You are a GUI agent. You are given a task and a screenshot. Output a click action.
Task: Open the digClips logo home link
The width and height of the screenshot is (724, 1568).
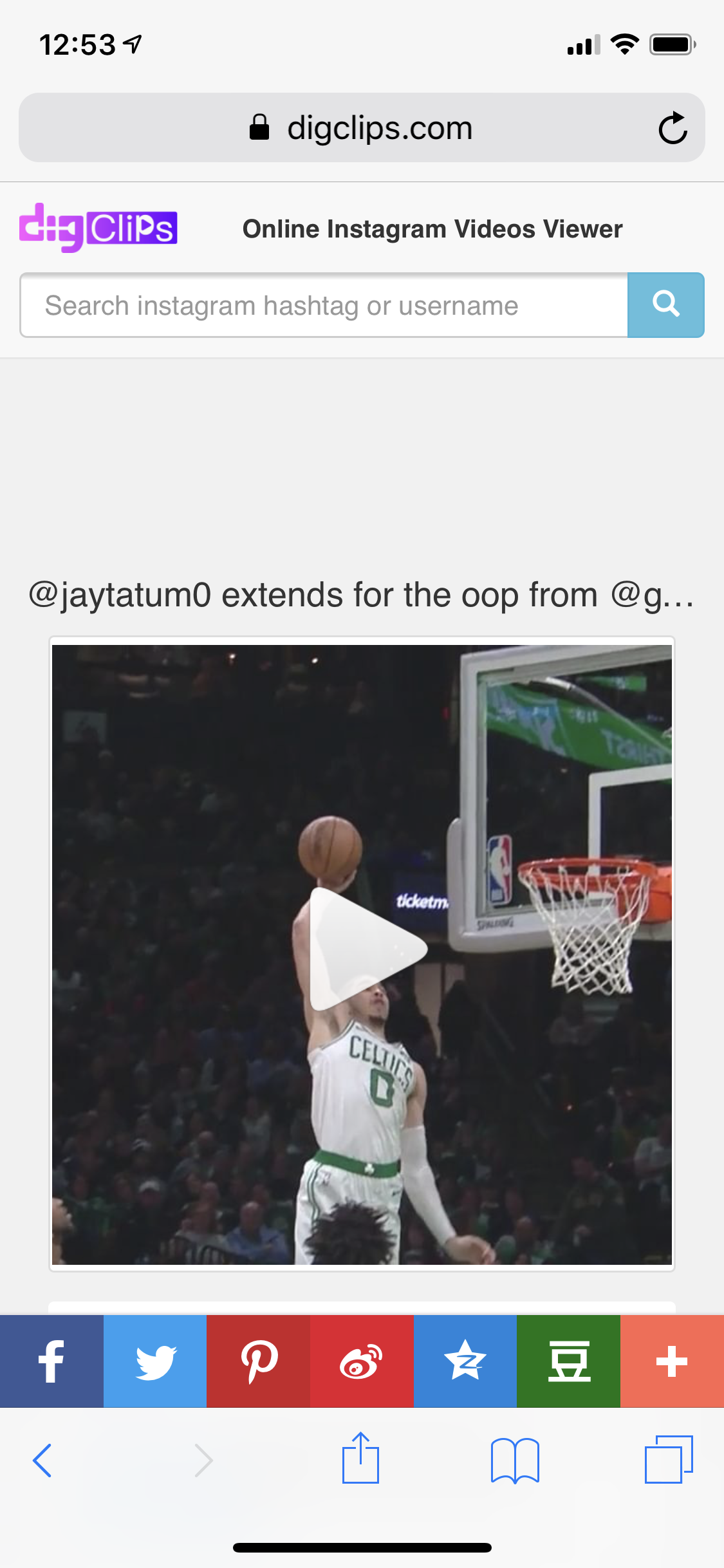pos(98,228)
